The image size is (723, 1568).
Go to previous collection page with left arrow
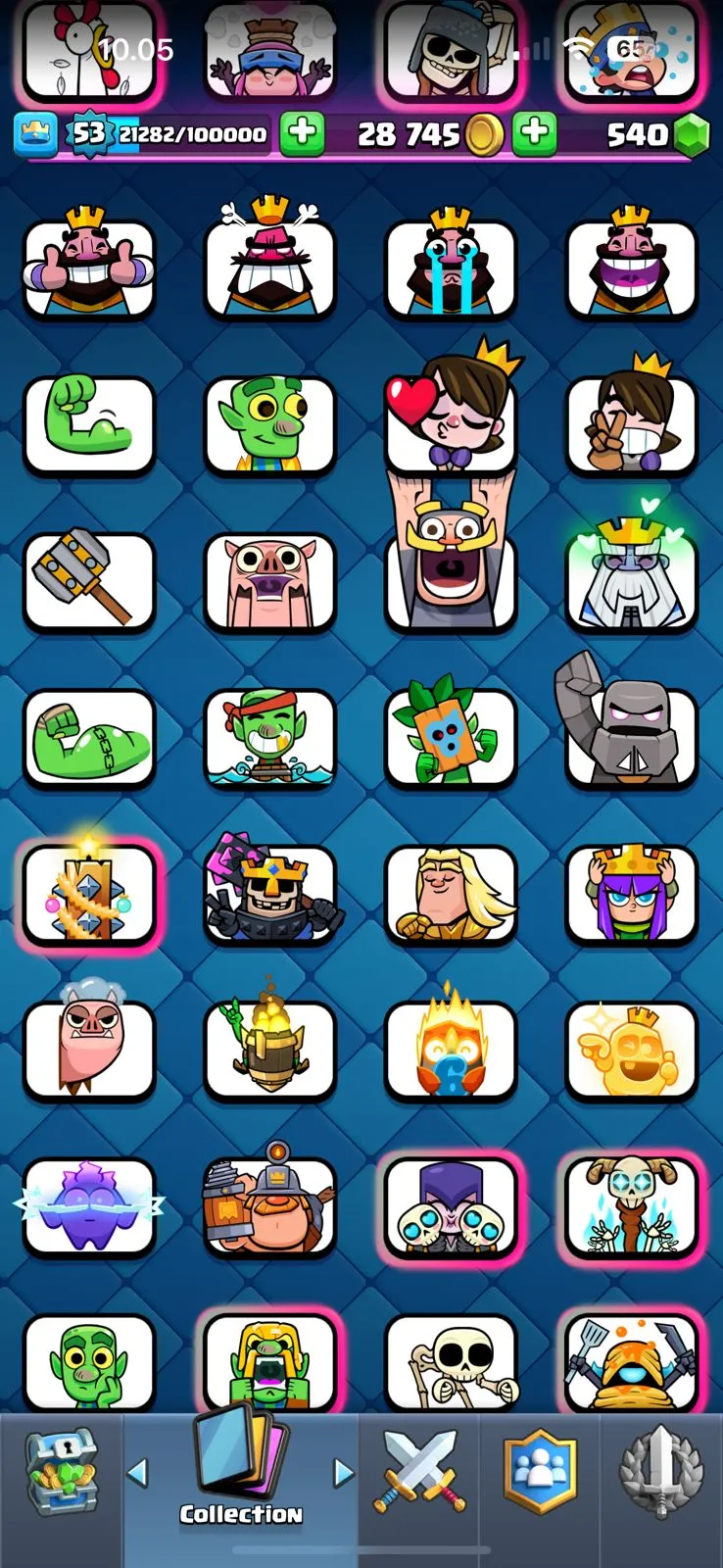point(138,1472)
